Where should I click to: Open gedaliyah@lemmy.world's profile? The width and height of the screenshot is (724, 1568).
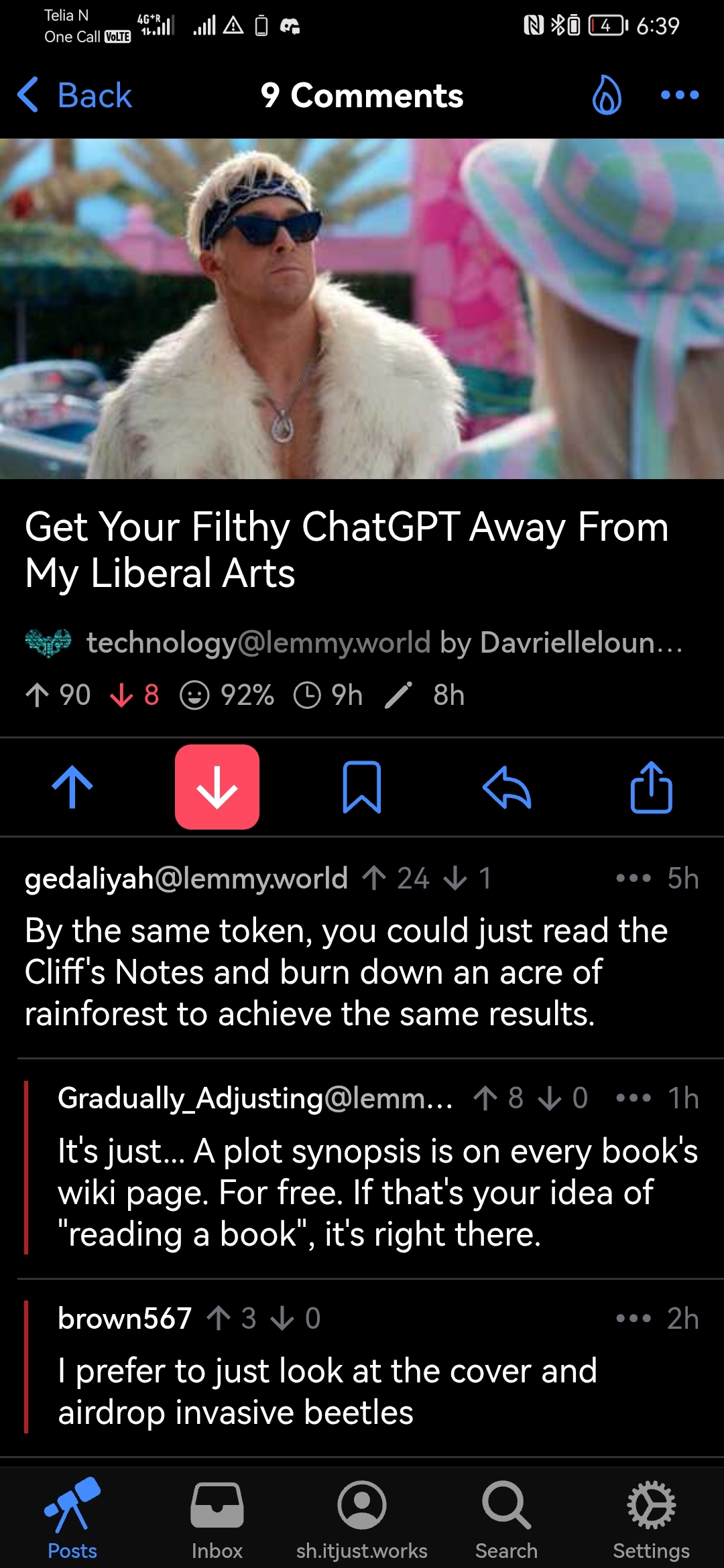pos(186,878)
